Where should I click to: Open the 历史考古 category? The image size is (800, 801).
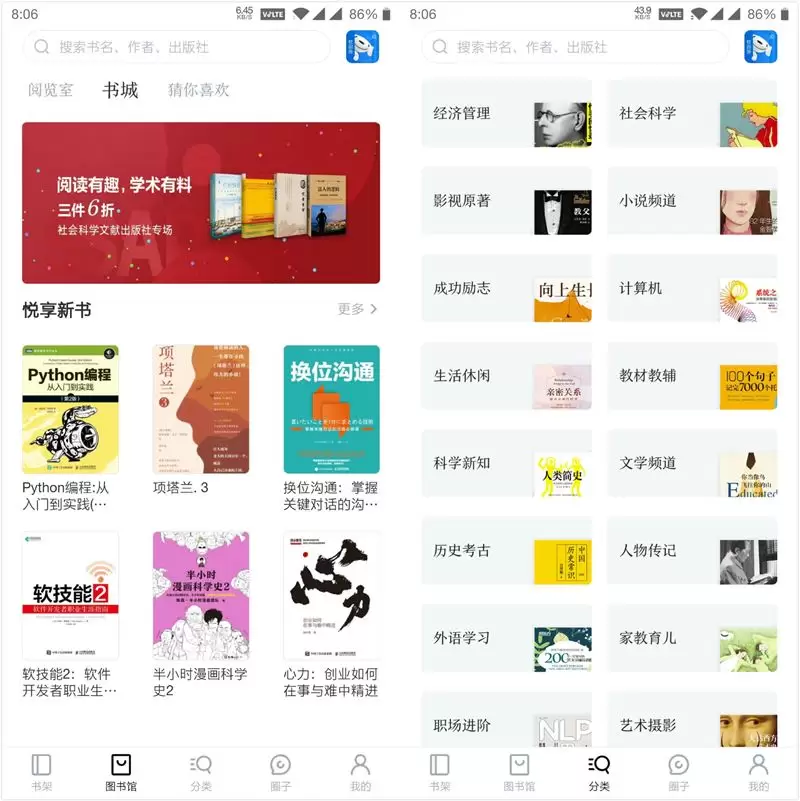506,551
